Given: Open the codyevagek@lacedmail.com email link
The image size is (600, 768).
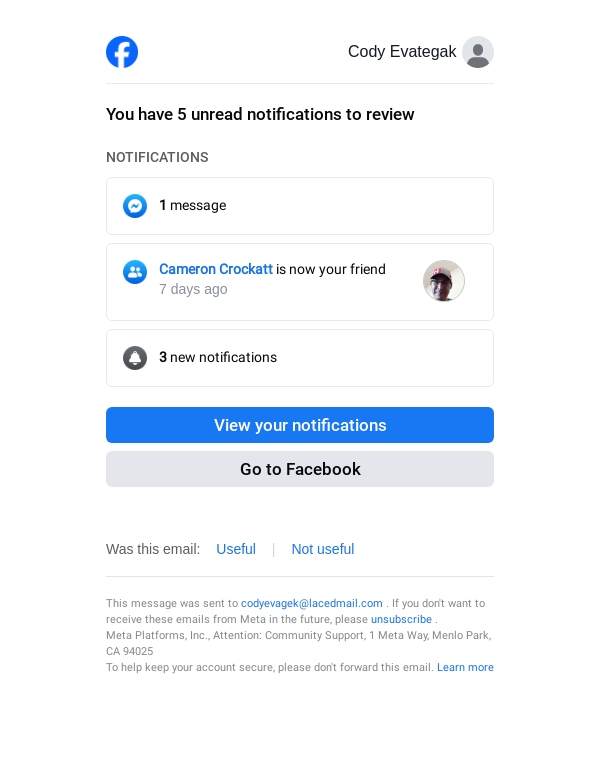Looking at the screenshot, I should coord(312,603).
